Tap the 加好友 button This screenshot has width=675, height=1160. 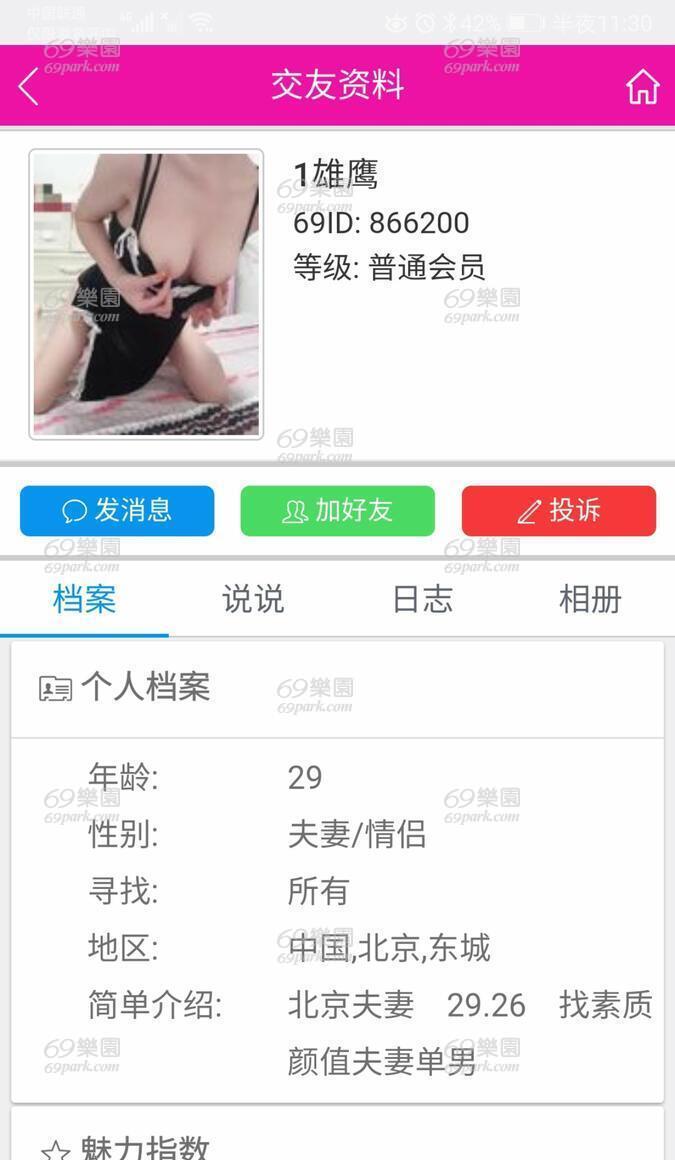(338, 510)
